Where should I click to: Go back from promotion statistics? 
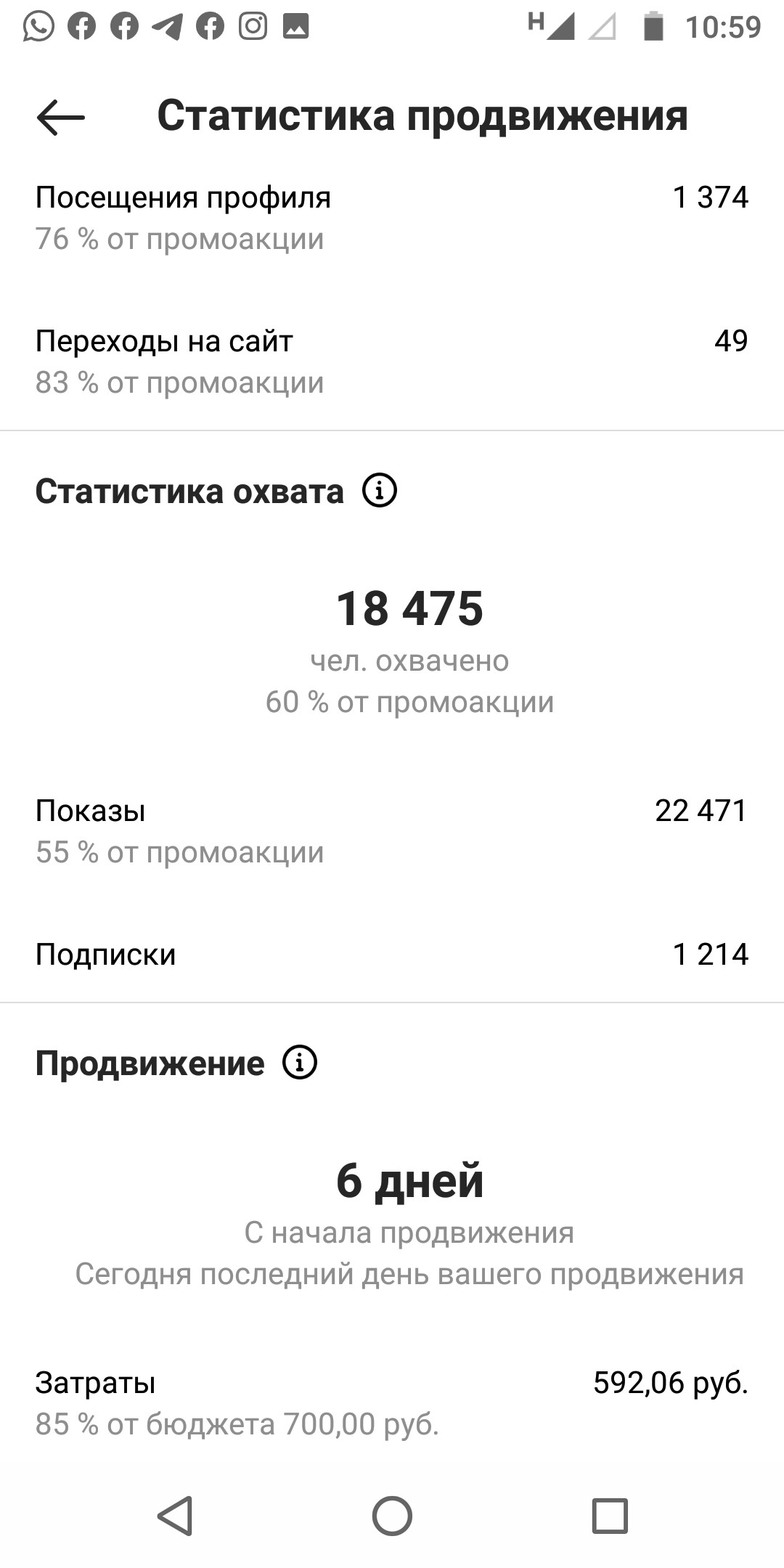click(x=61, y=117)
